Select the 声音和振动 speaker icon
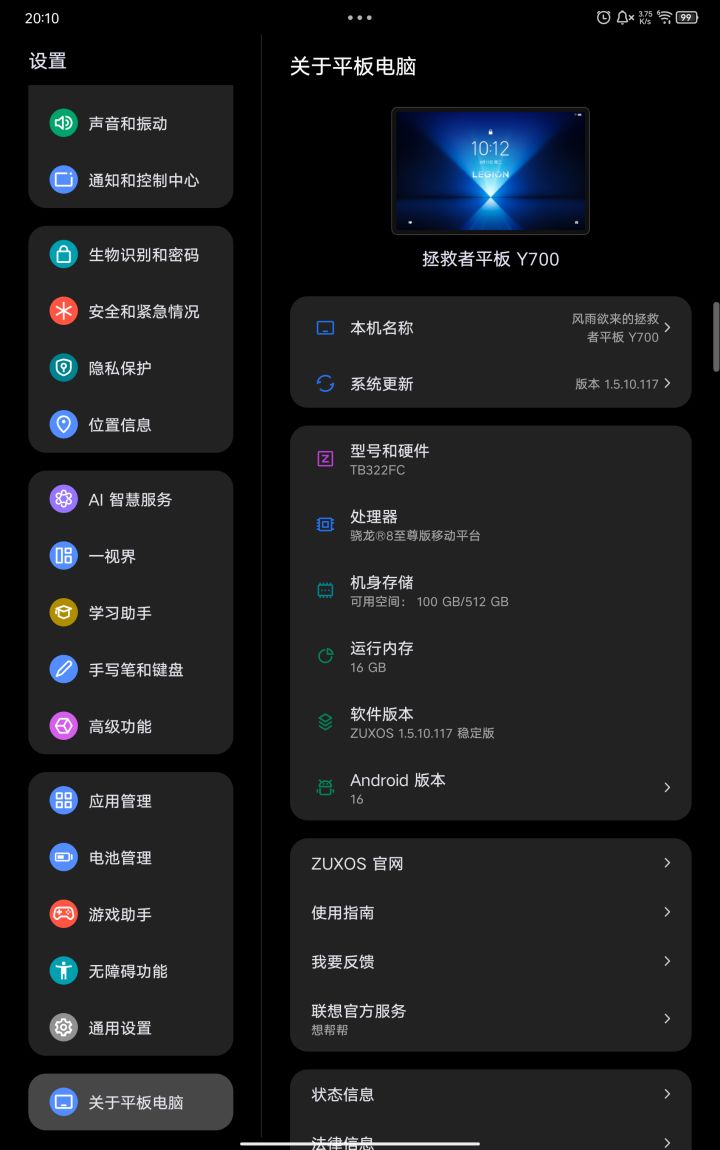Image resolution: width=720 pixels, height=1150 pixels. pos(63,123)
